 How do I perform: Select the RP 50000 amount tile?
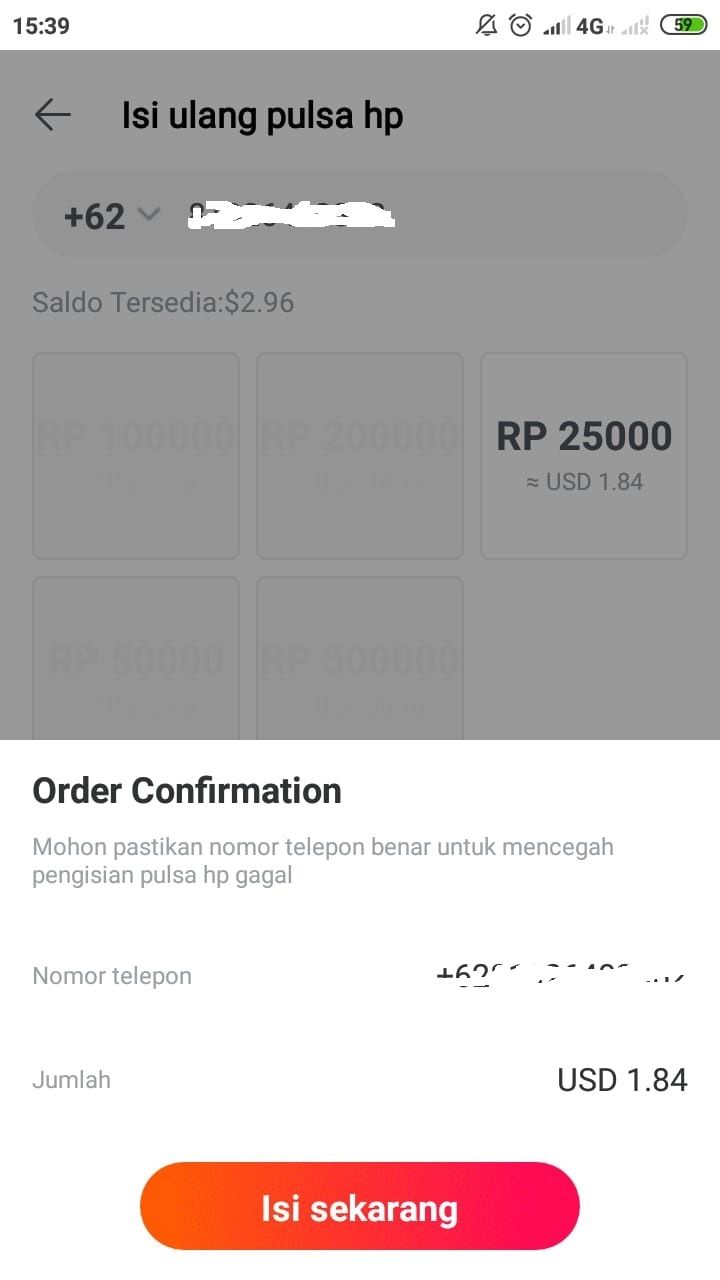tap(136, 660)
